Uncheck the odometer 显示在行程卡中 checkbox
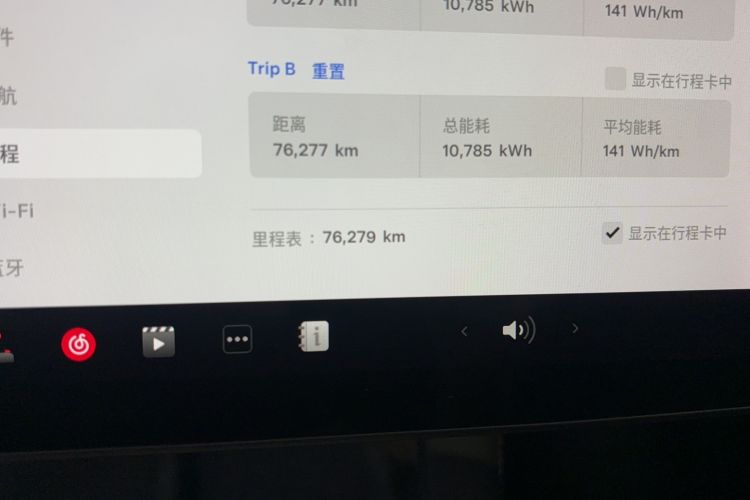Image resolution: width=750 pixels, height=500 pixels. (612, 233)
